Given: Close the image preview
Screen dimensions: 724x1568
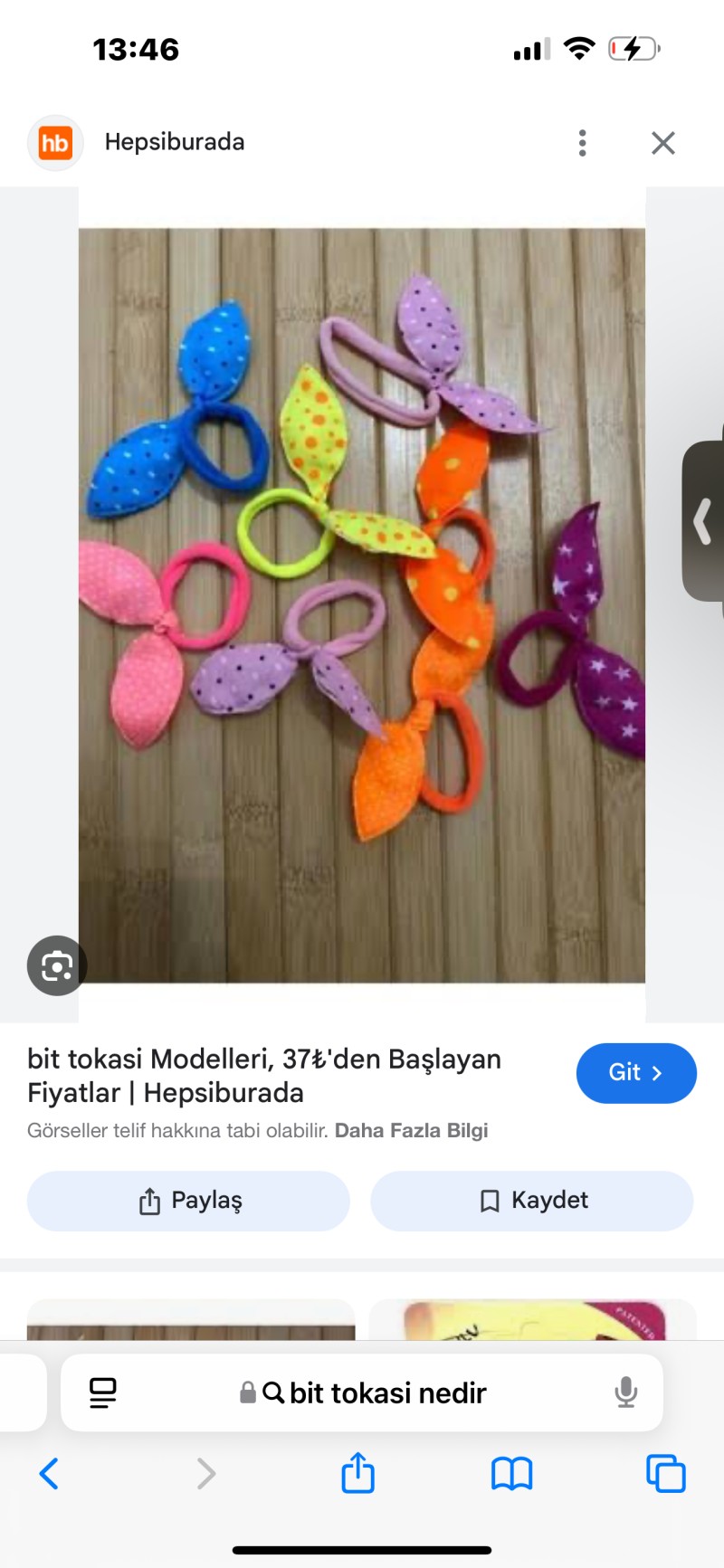Looking at the screenshot, I should [663, 143].
